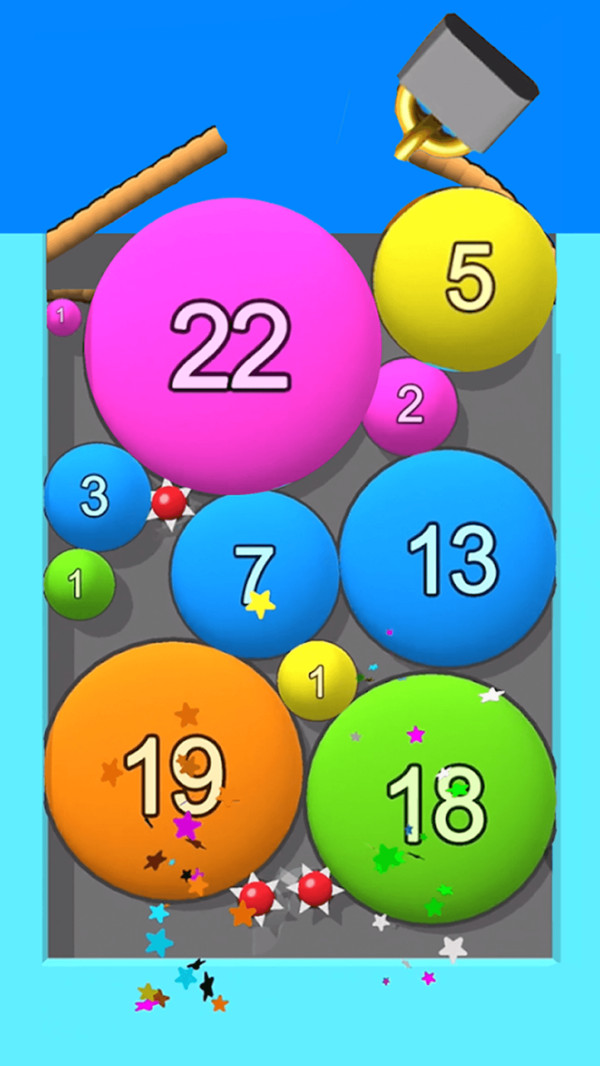Tap the blue ball numbered 3
600x1066 pixels.
point(95,496)
